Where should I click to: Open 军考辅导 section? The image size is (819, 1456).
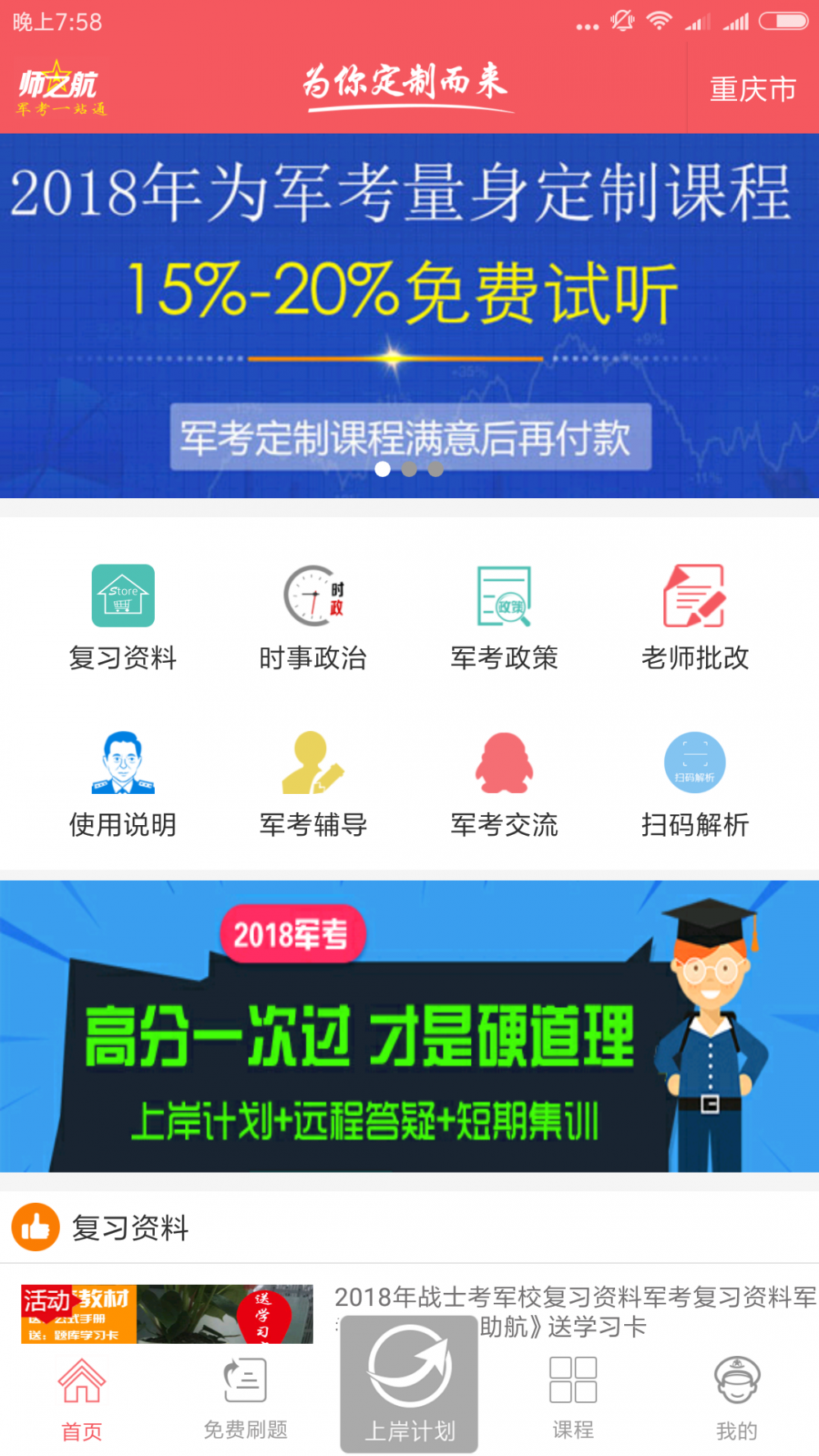point(313,785)
